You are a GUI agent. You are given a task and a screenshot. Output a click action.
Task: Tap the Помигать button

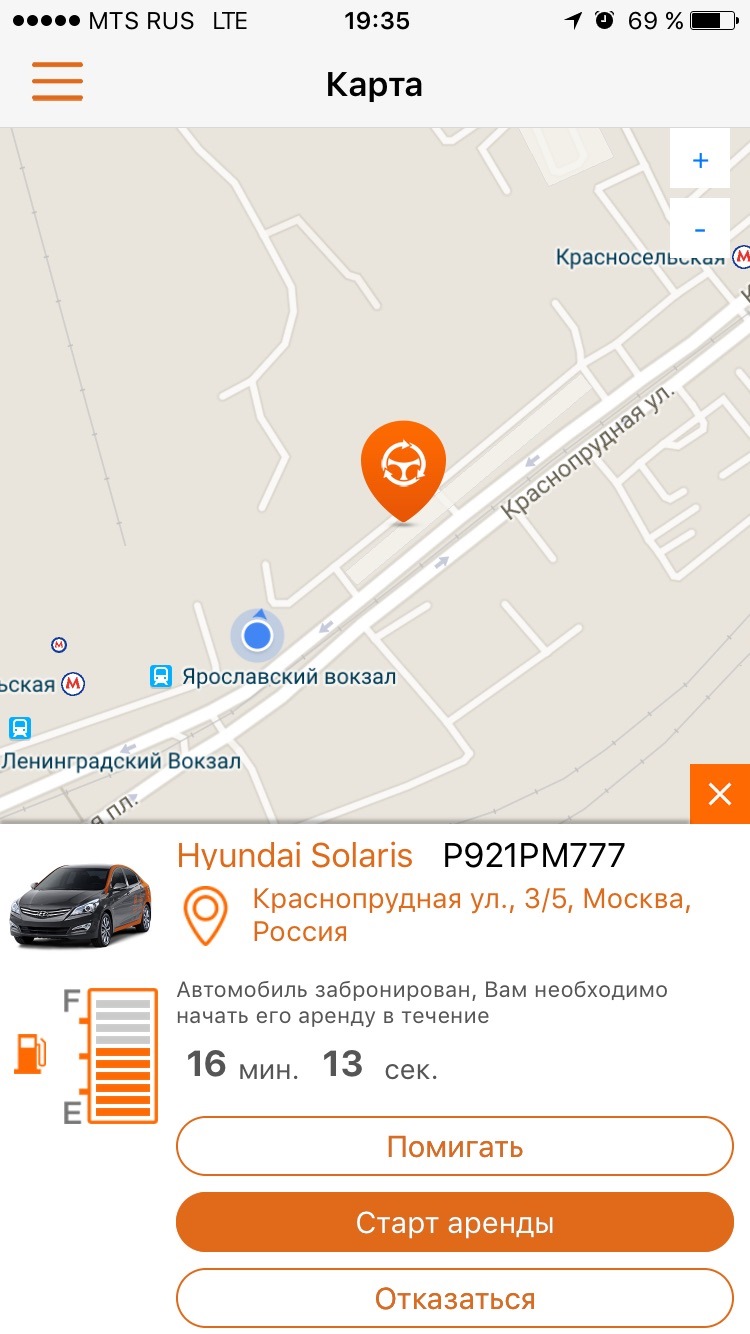[x=455, y=1146]
